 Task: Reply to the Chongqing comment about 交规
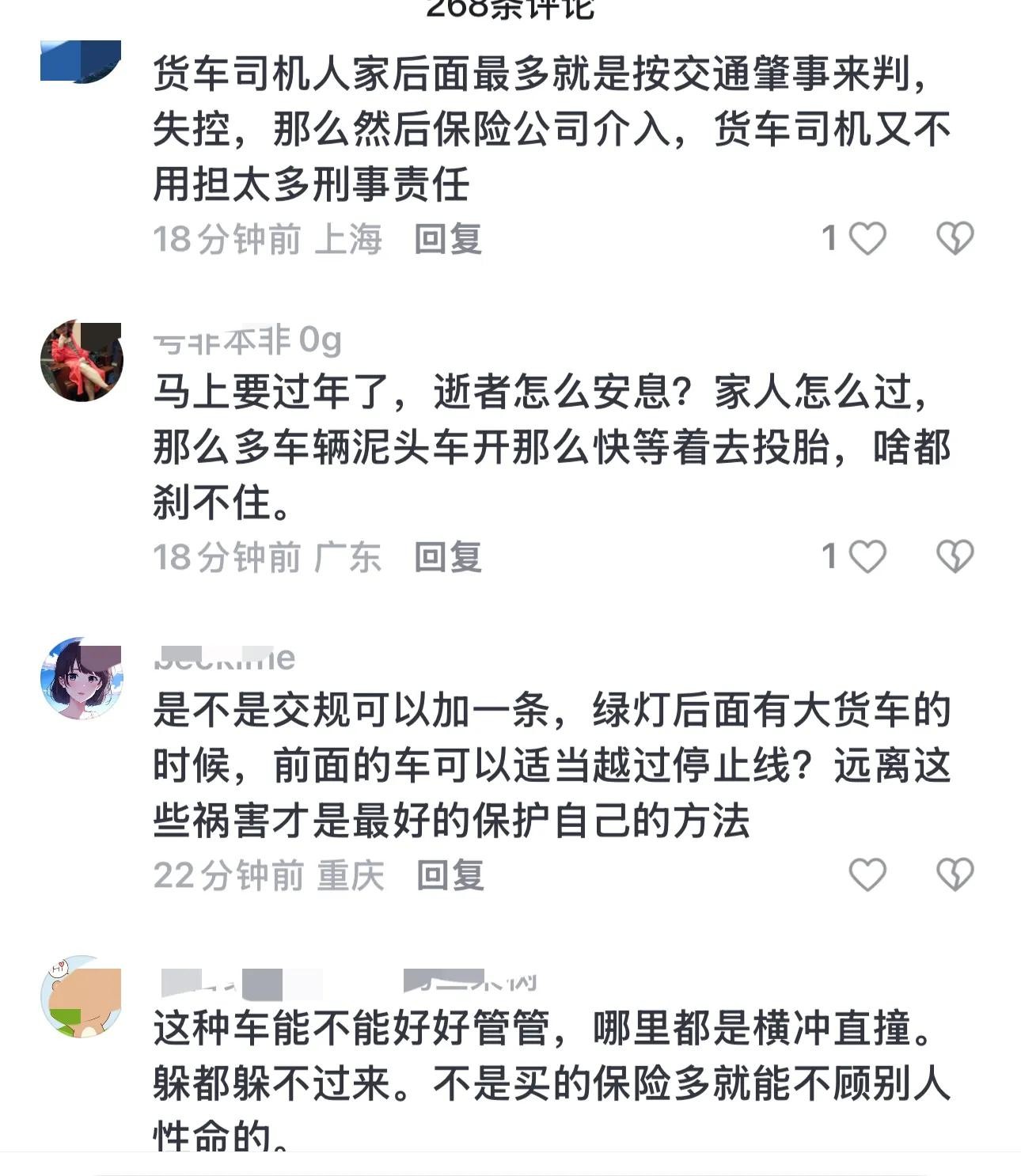[450, 875]
